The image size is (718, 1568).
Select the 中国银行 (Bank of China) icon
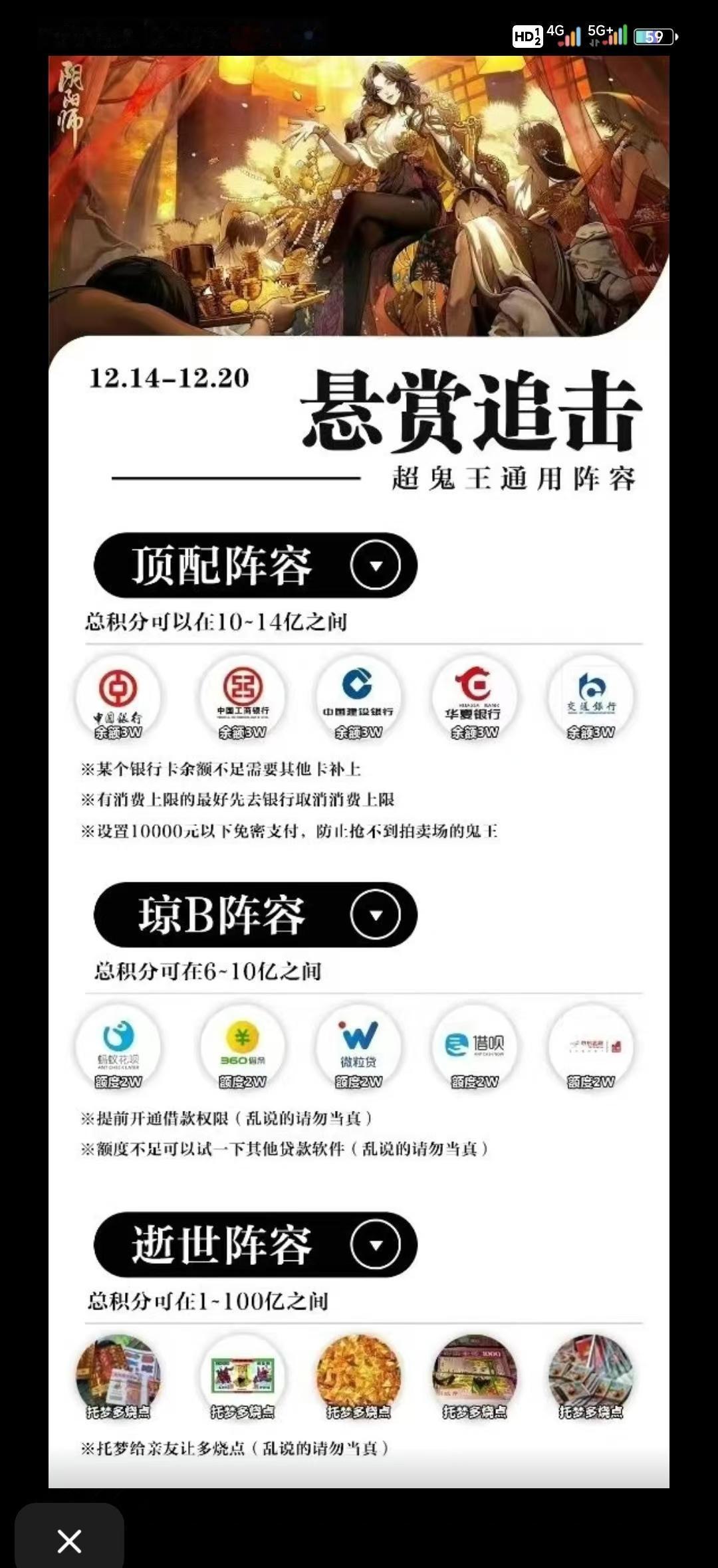[120, 696]
